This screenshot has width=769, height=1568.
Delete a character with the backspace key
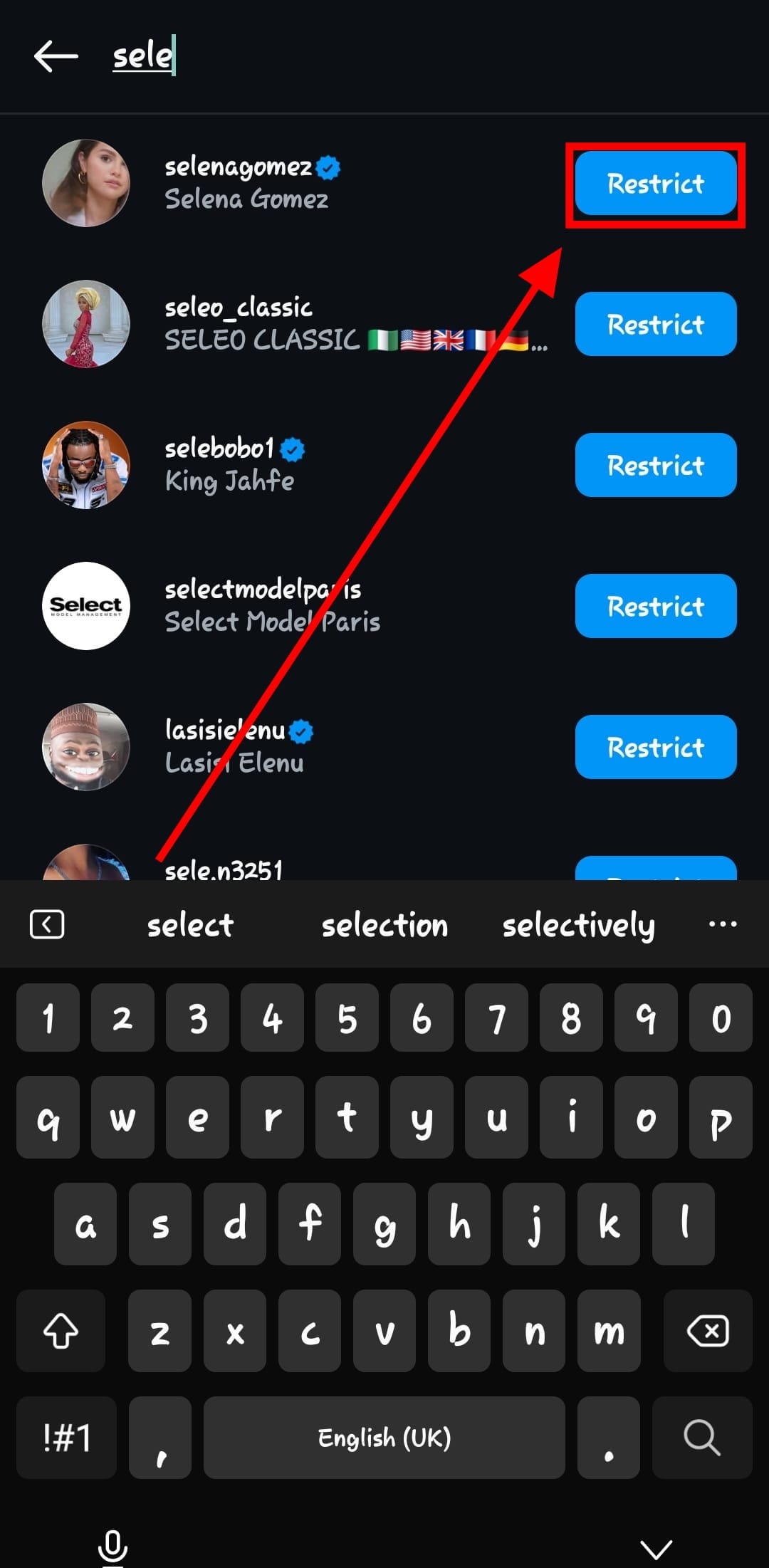point(708,1331)
